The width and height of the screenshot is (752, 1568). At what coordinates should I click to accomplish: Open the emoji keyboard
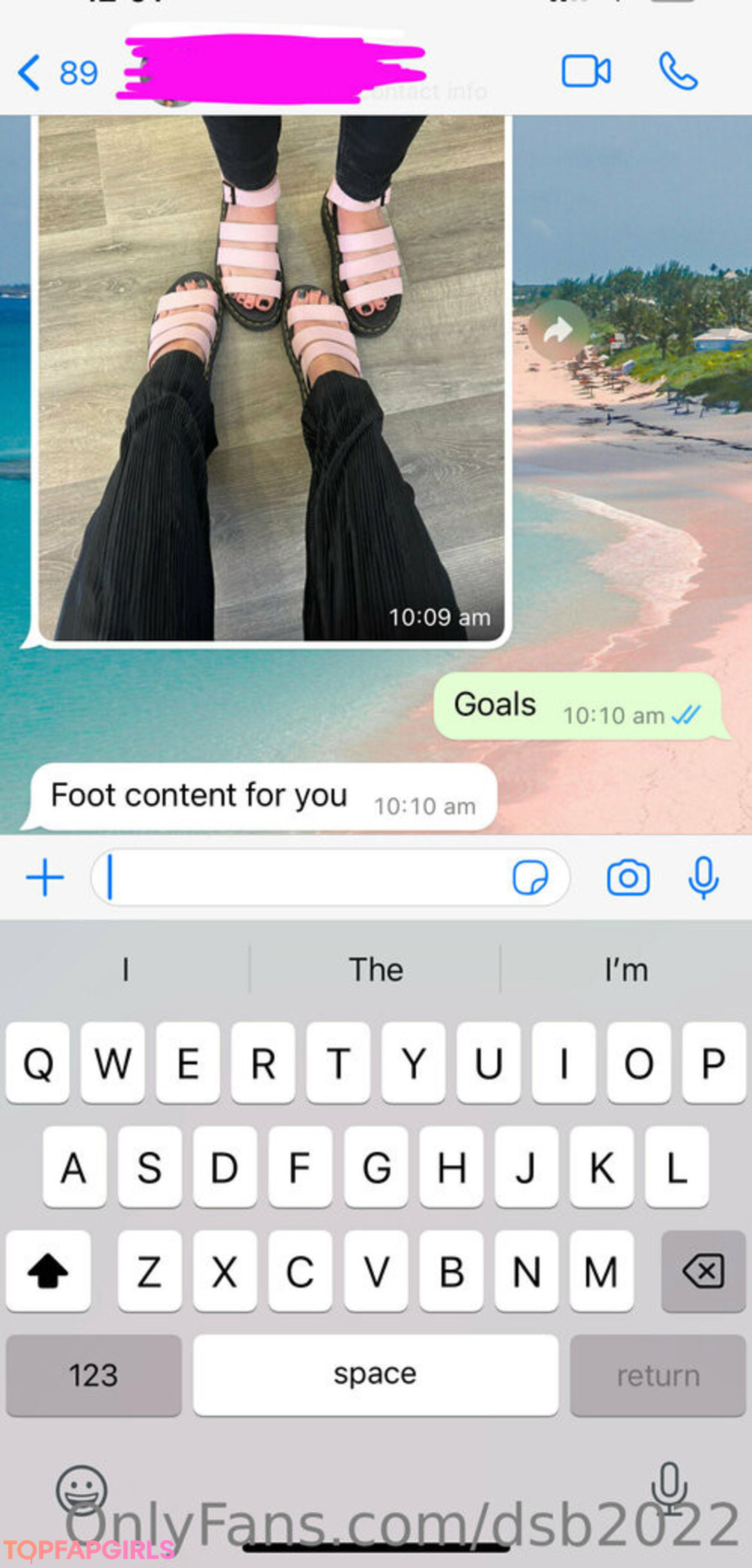[81, 1489]
